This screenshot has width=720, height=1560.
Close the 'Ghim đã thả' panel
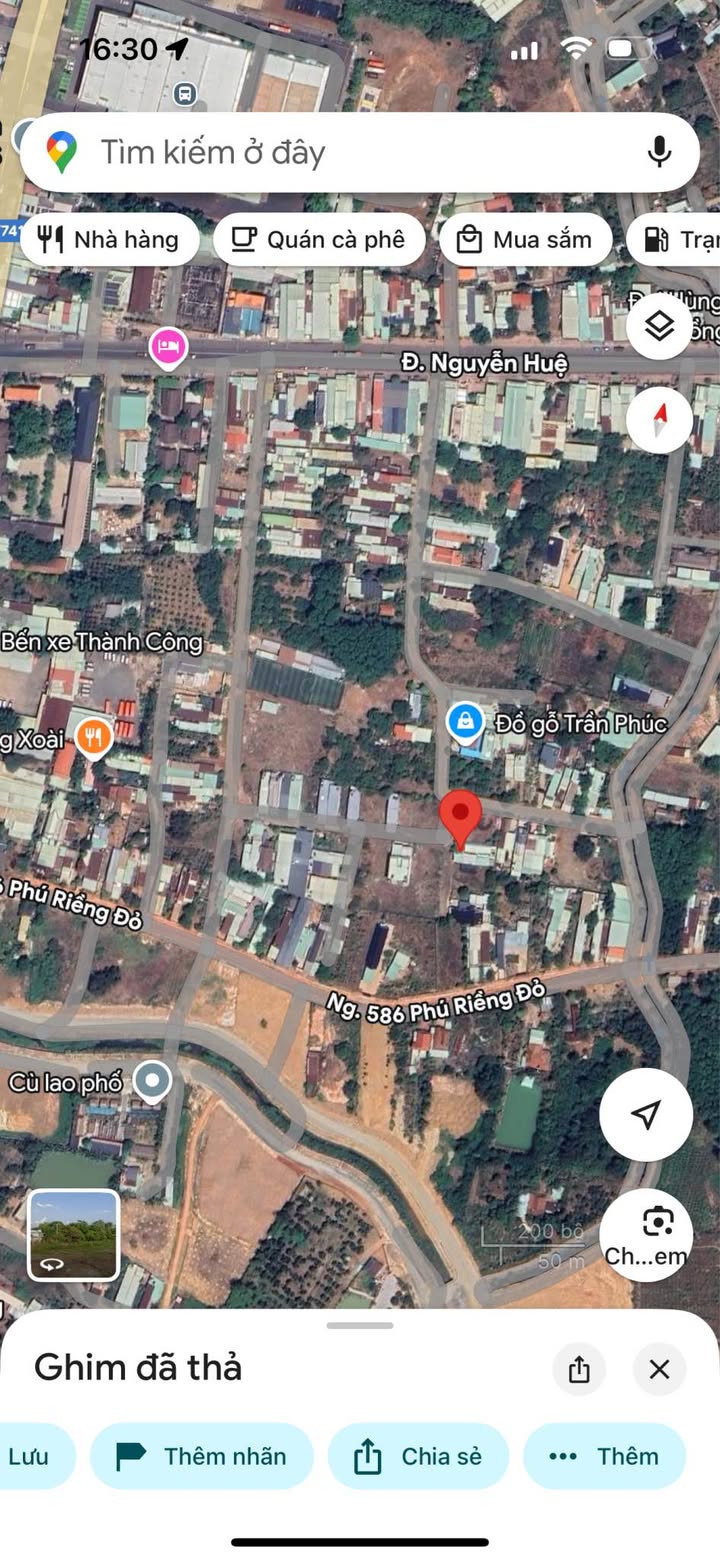point(659,1369)
